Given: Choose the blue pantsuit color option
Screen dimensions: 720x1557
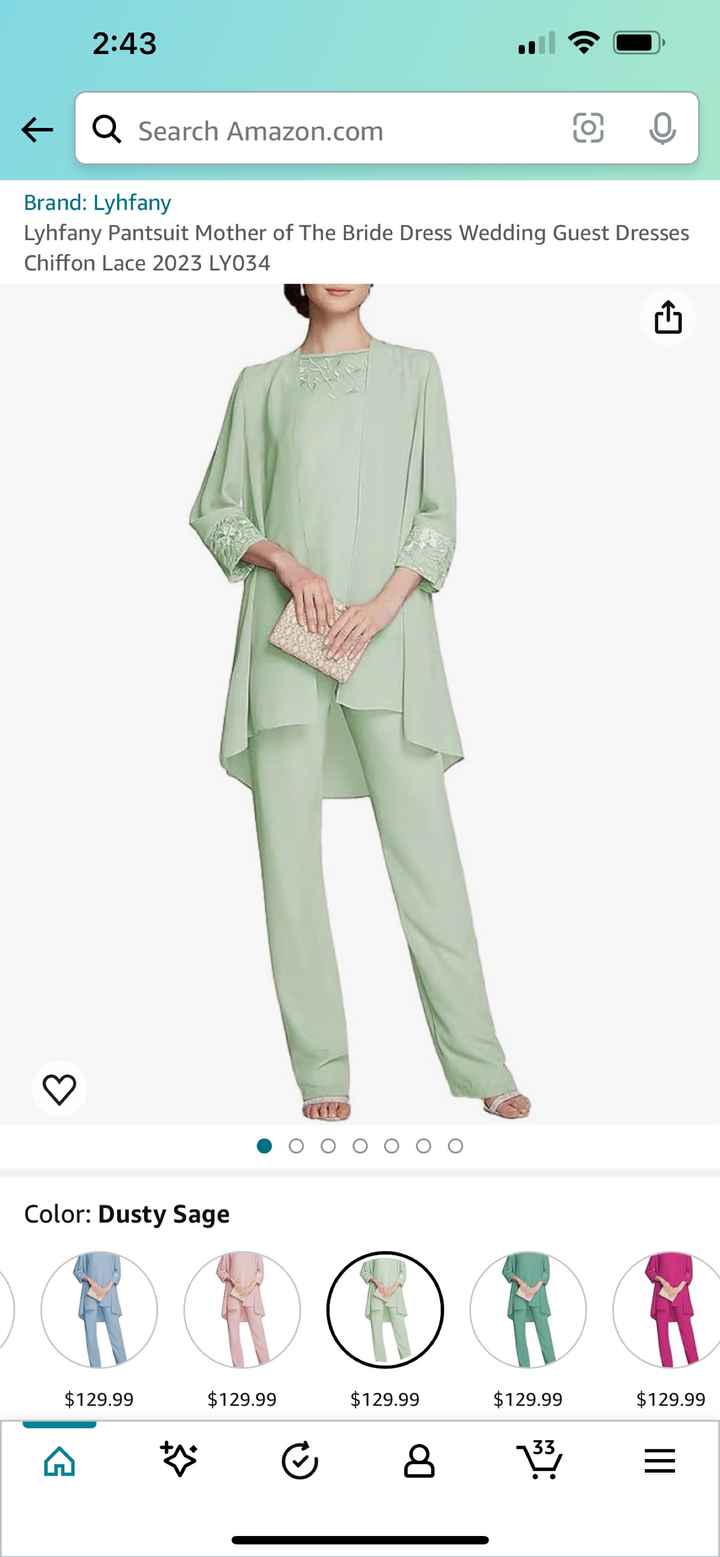Looking at the screenshot, I should (99, 1309).
